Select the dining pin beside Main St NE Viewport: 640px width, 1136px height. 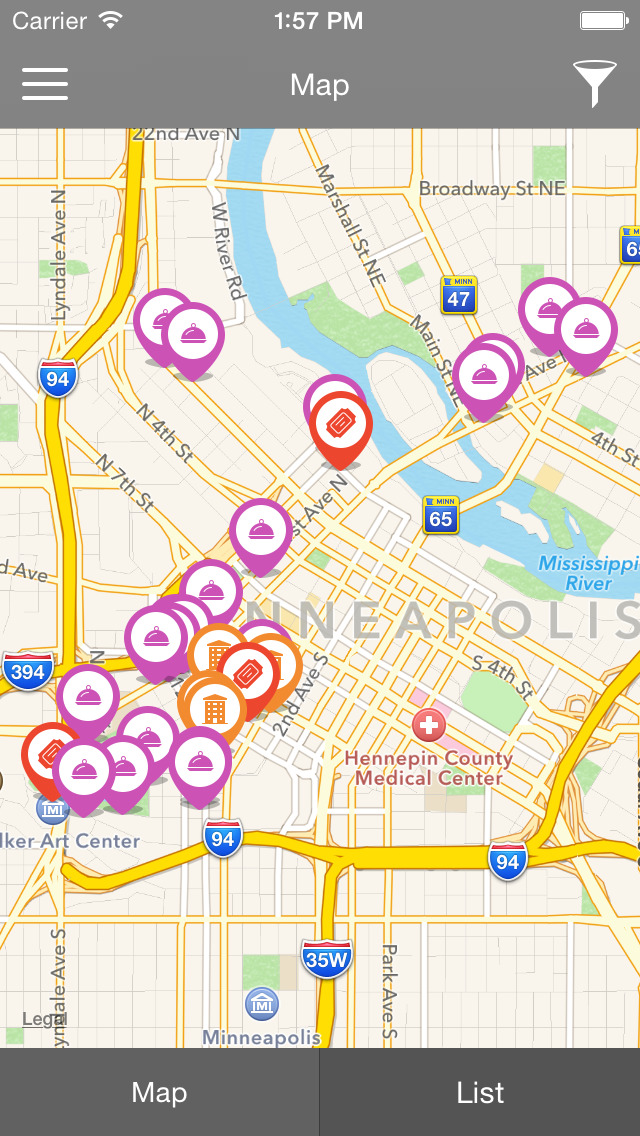point(483,377)
